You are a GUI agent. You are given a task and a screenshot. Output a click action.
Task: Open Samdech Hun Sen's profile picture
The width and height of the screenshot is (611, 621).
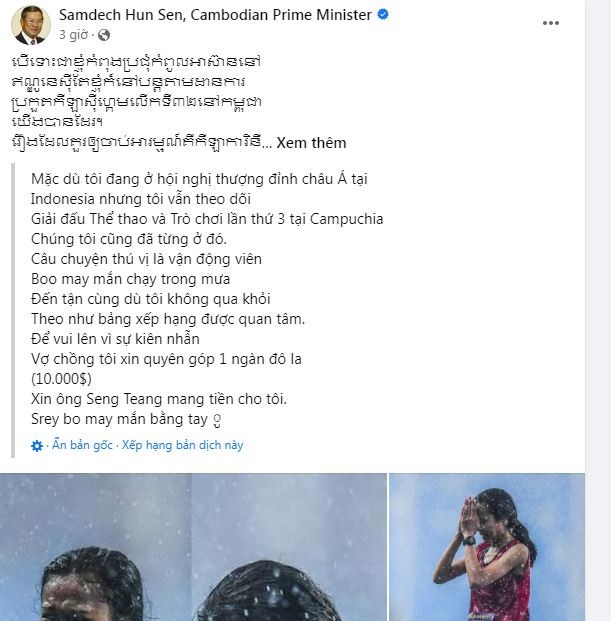pos(31,25)
